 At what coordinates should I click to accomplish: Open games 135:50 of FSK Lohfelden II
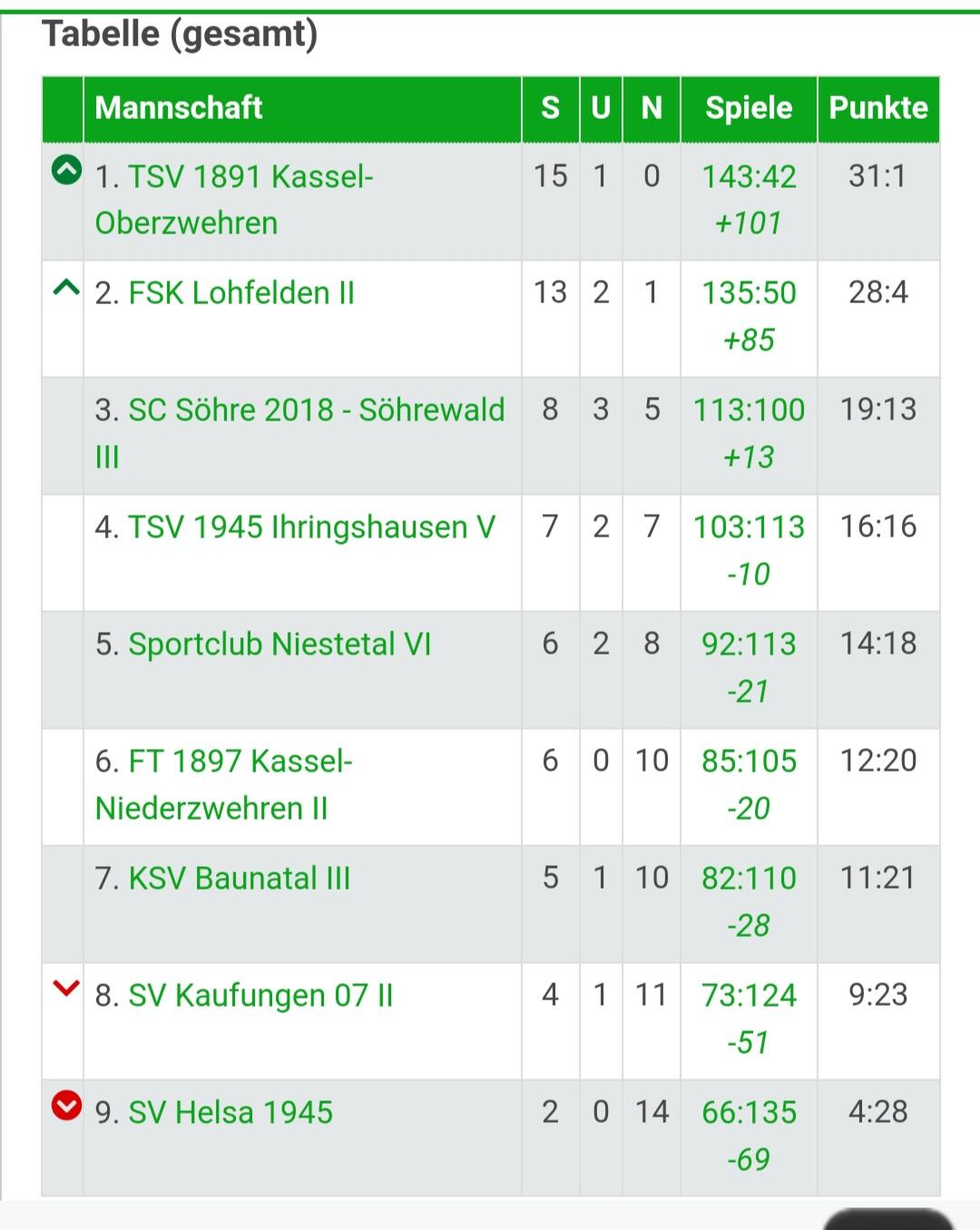coord(749,293)
